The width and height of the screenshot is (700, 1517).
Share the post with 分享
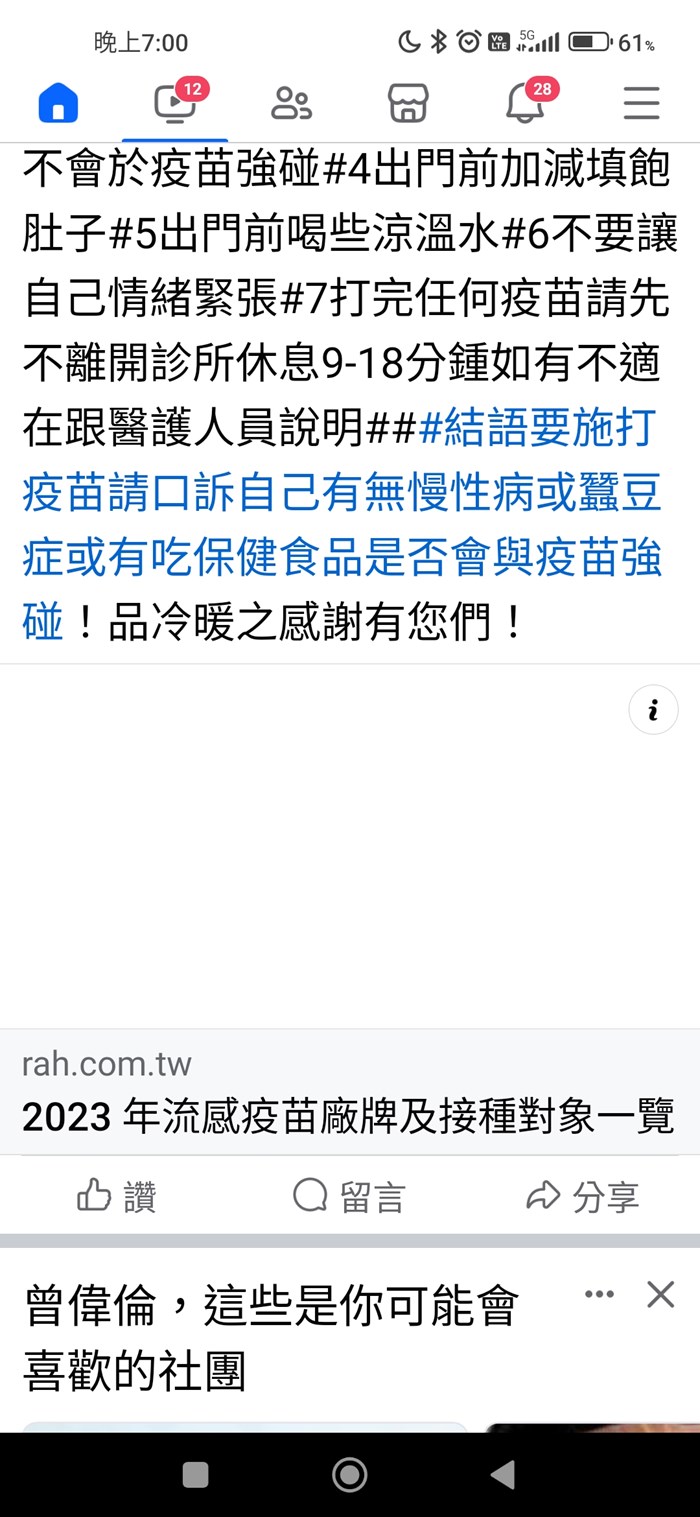point(582,1196)
